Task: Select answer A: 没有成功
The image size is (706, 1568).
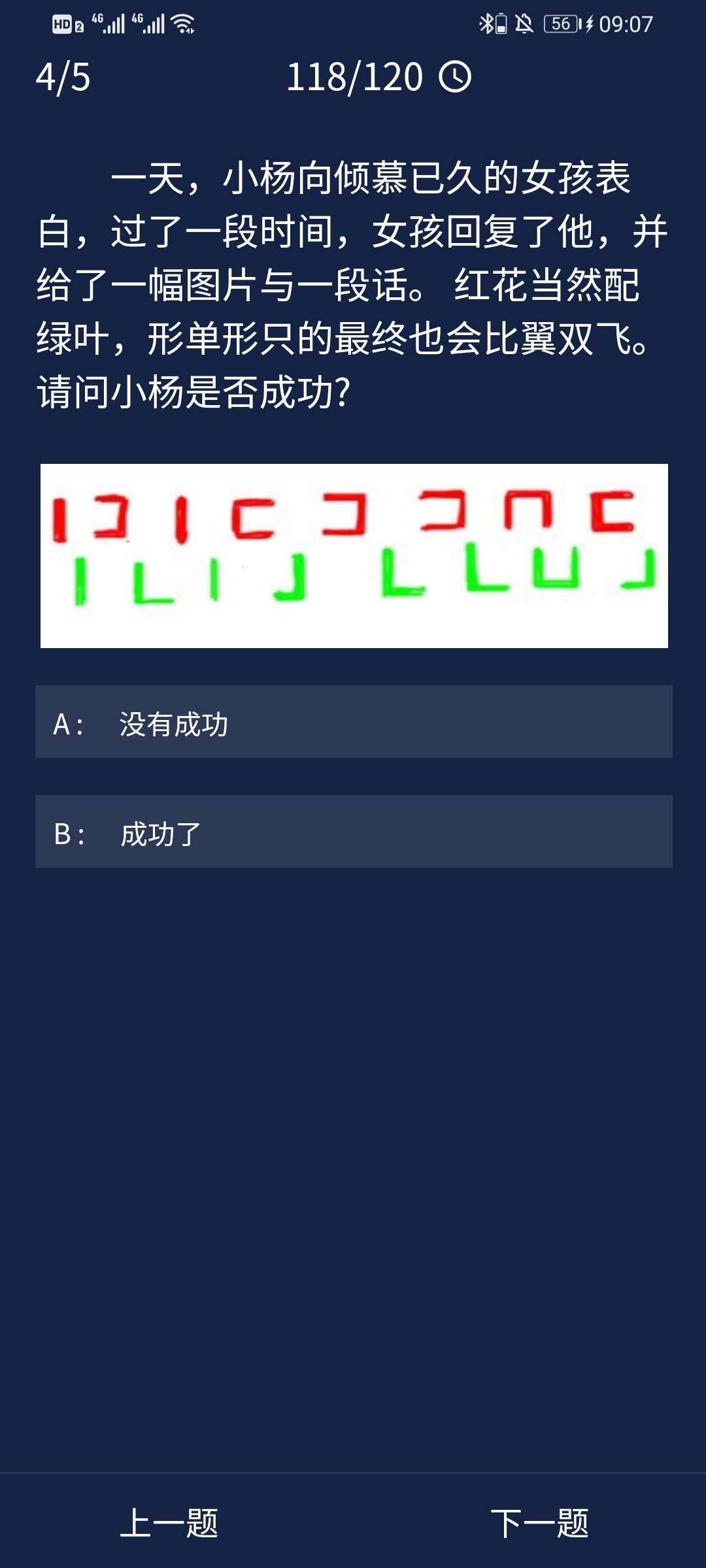Action: pyautogui.click(x=353, y=722)
